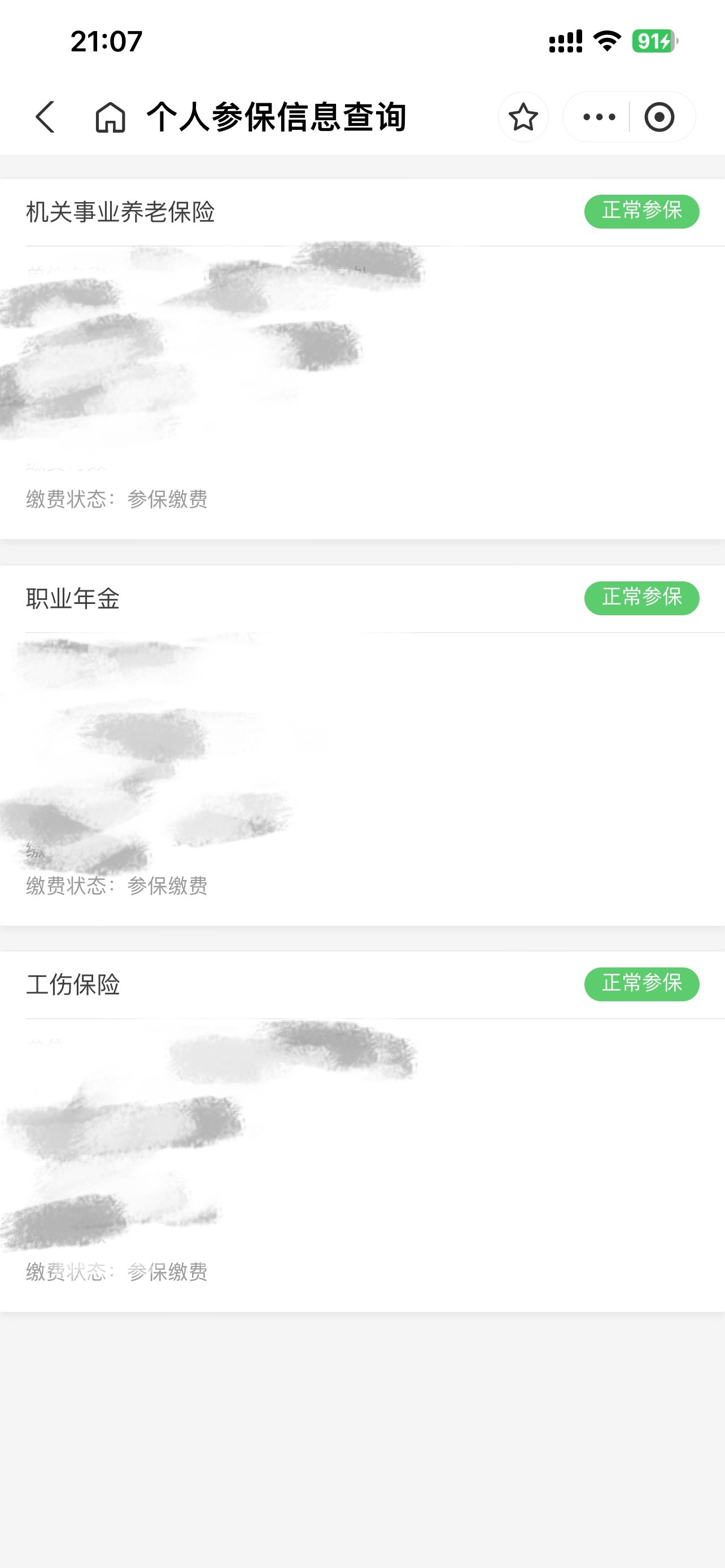Open the 工伤保险 card
The width and height of the screenshot is (725, 1568).
pos(362,1131)
